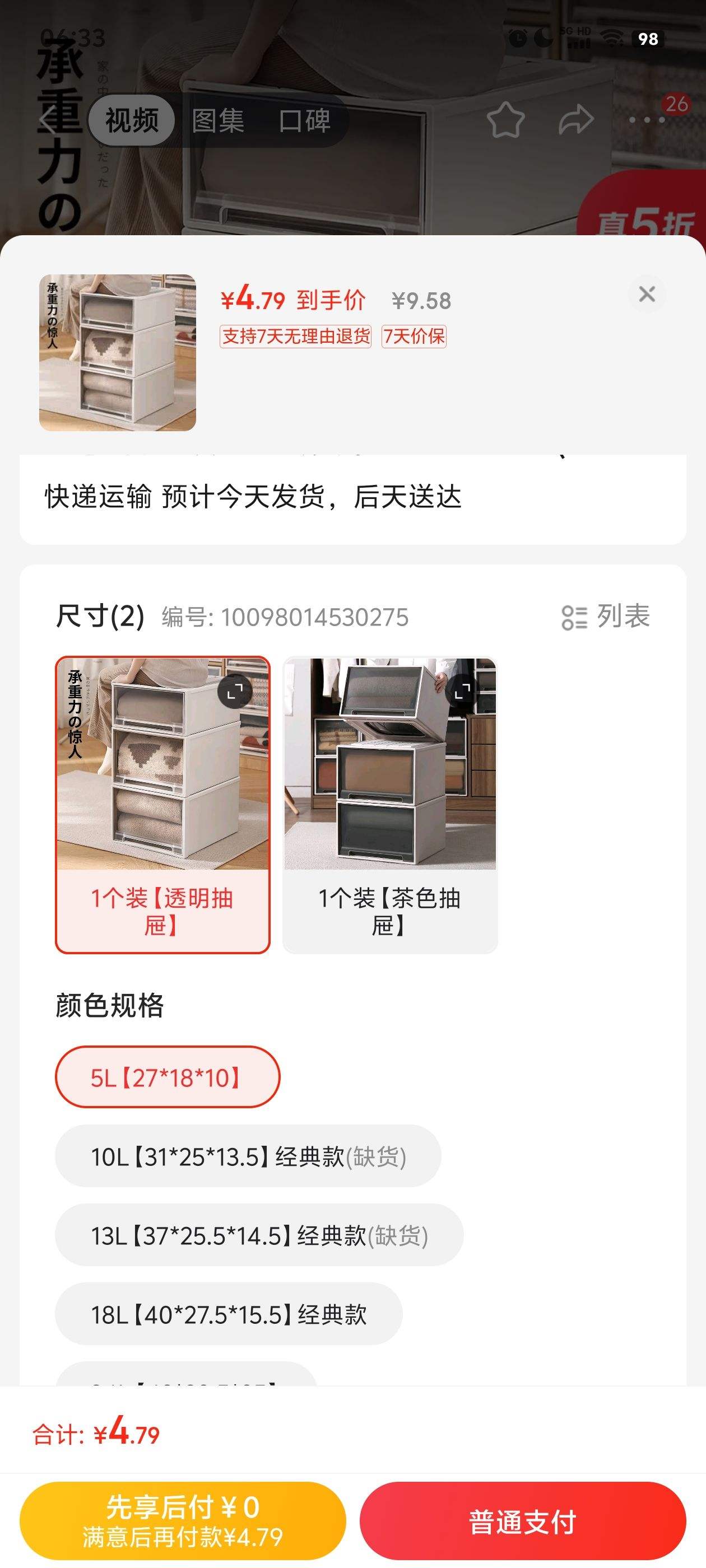The height and width of the screenshot is (1568, 706).
Task: Open the product thumbnail at top of sheet
Action: tap(117, 353)
